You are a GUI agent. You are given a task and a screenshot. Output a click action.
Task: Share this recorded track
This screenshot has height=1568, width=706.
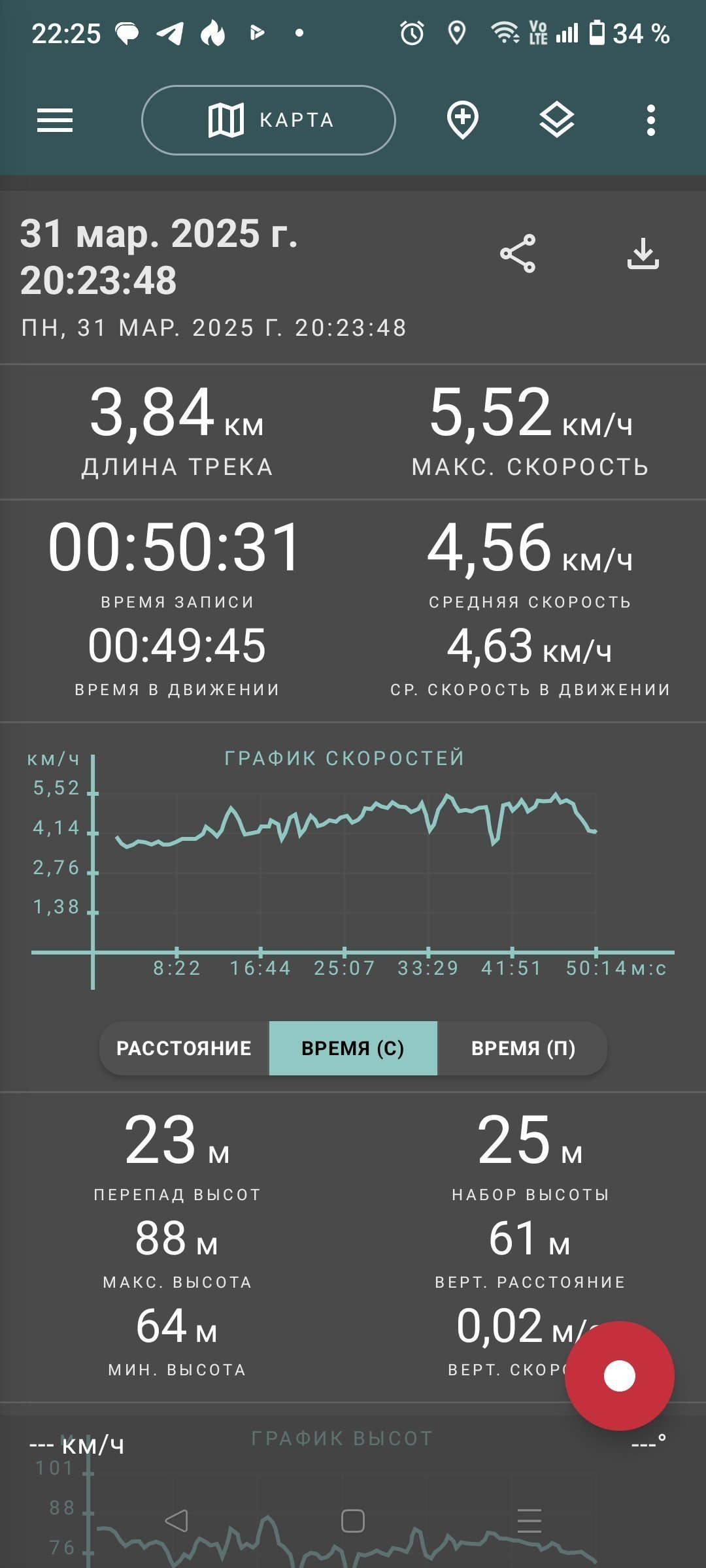[x=518, y=253]
